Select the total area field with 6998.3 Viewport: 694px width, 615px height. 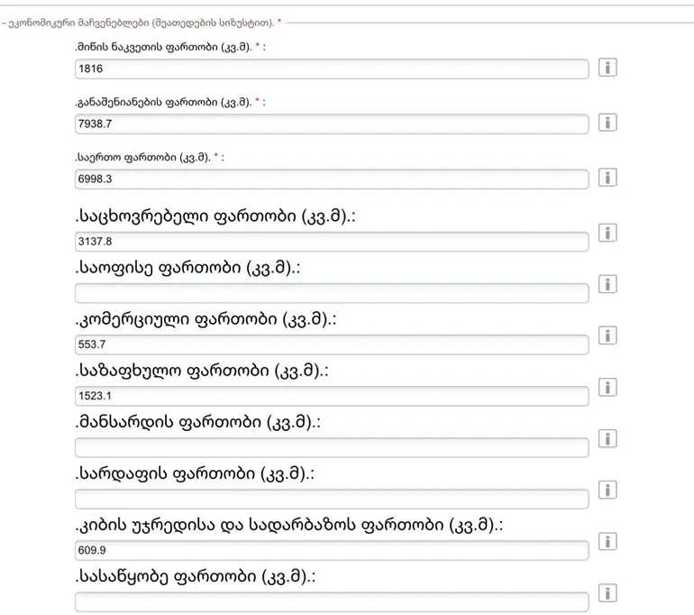click(x=331, y=179)
